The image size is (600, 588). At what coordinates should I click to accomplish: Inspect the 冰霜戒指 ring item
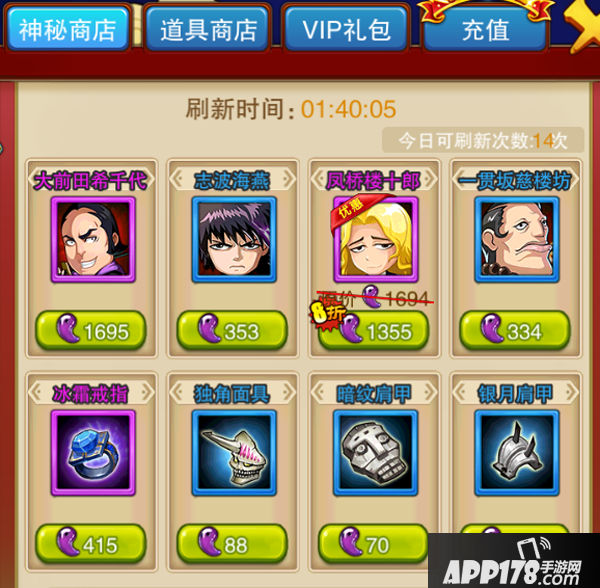91,452
